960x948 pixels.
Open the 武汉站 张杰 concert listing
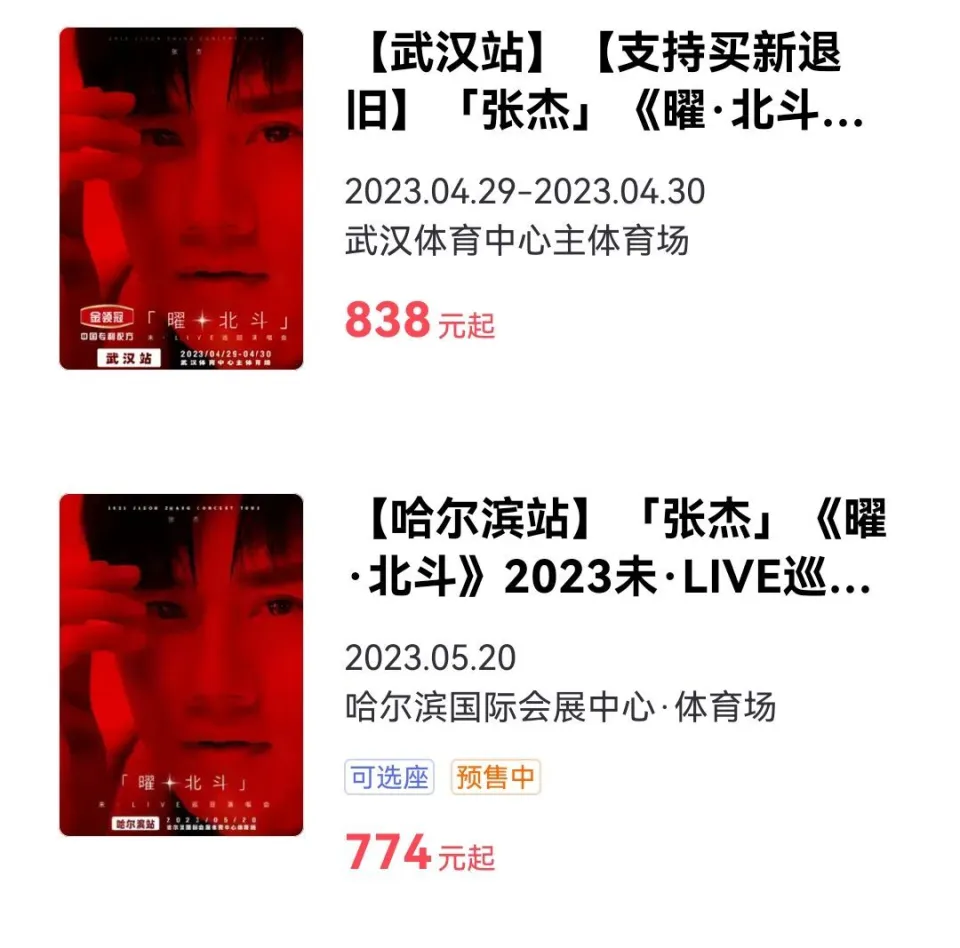(603, 84)
